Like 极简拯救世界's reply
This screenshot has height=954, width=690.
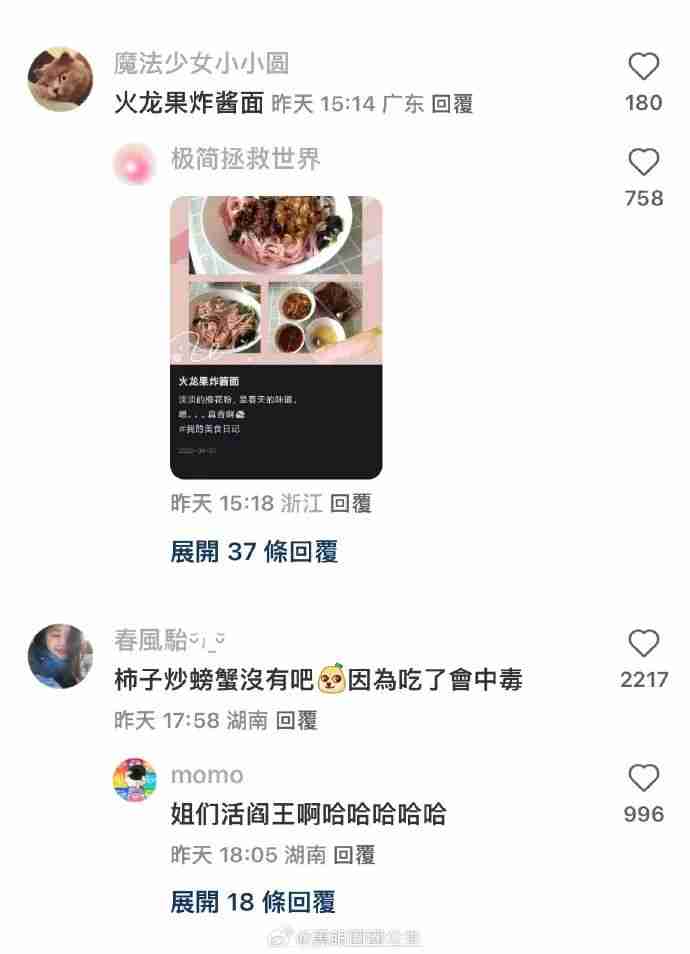643,163
